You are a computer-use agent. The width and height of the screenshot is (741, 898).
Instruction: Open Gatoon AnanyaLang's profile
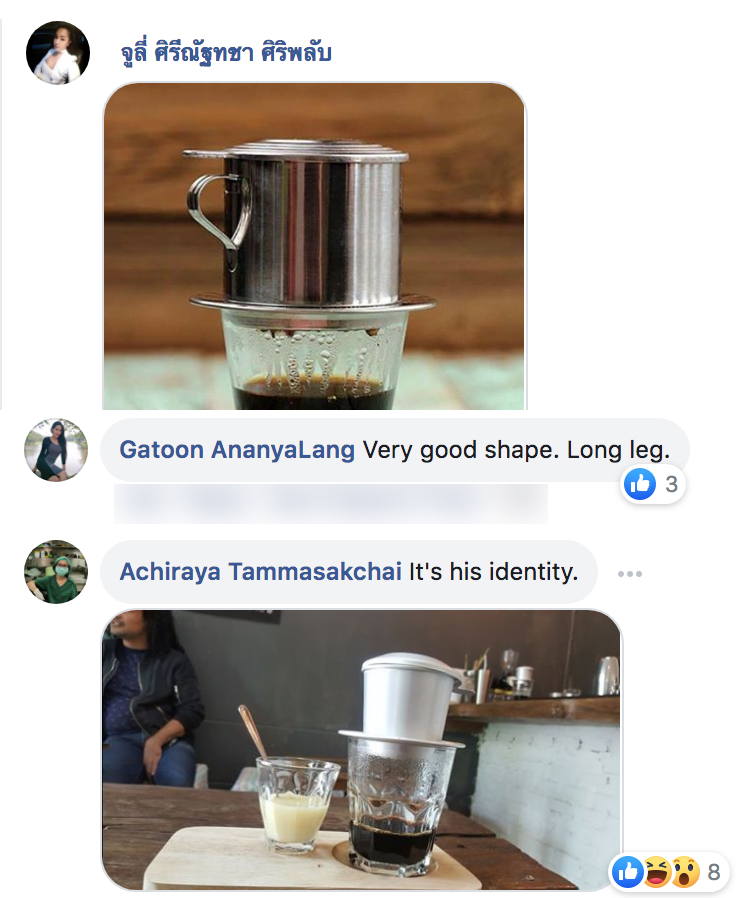click(x=237, y=450)
